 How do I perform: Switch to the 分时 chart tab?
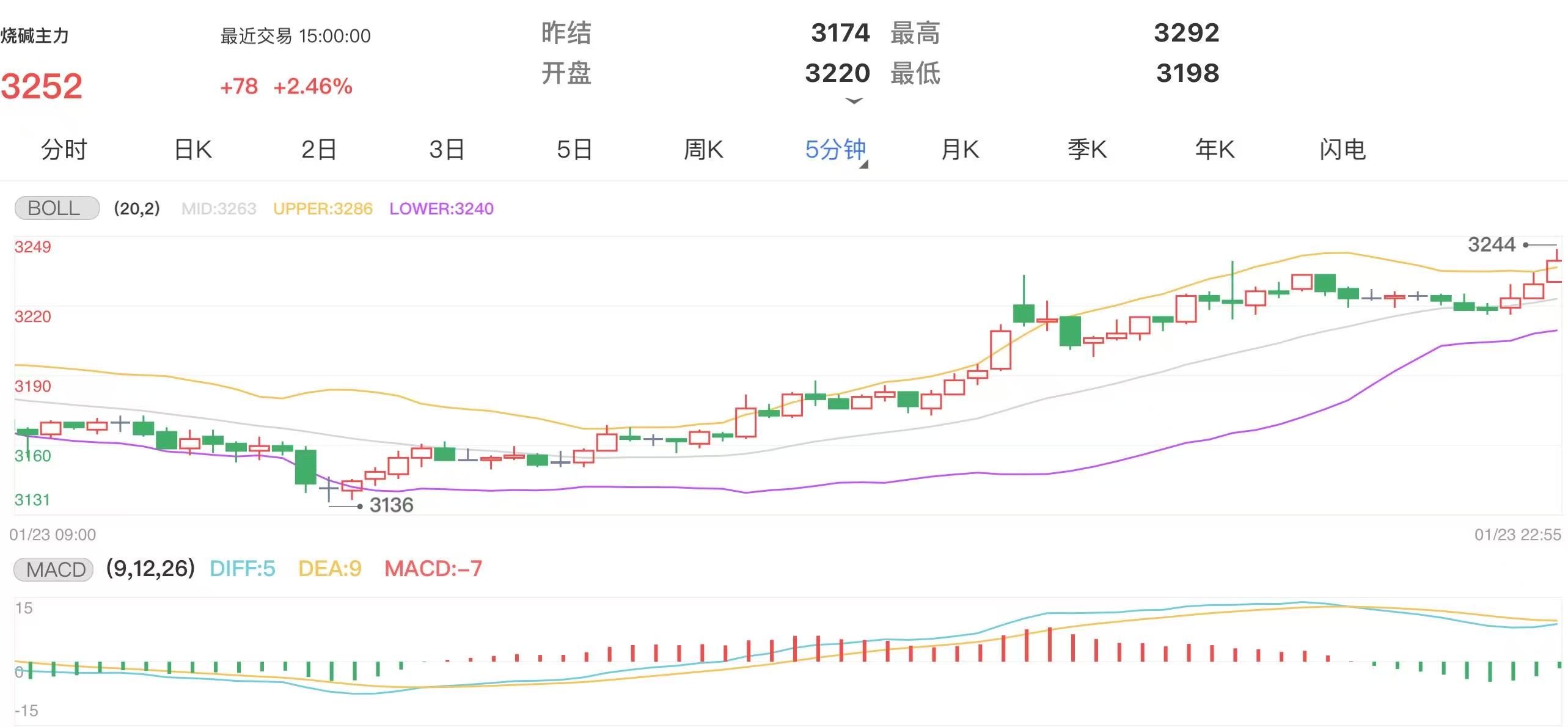[64, 150]
